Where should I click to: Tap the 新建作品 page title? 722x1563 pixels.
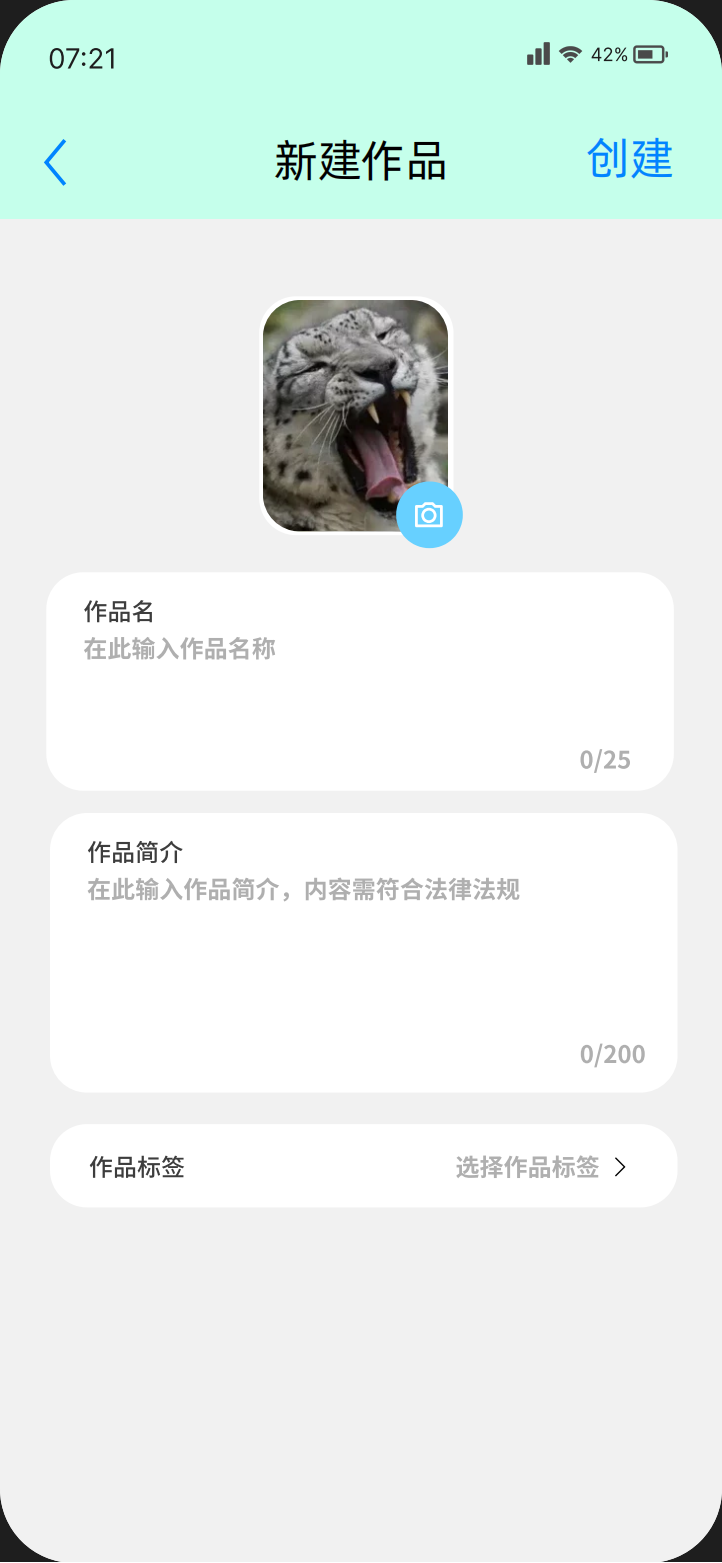tap(361, 162)
